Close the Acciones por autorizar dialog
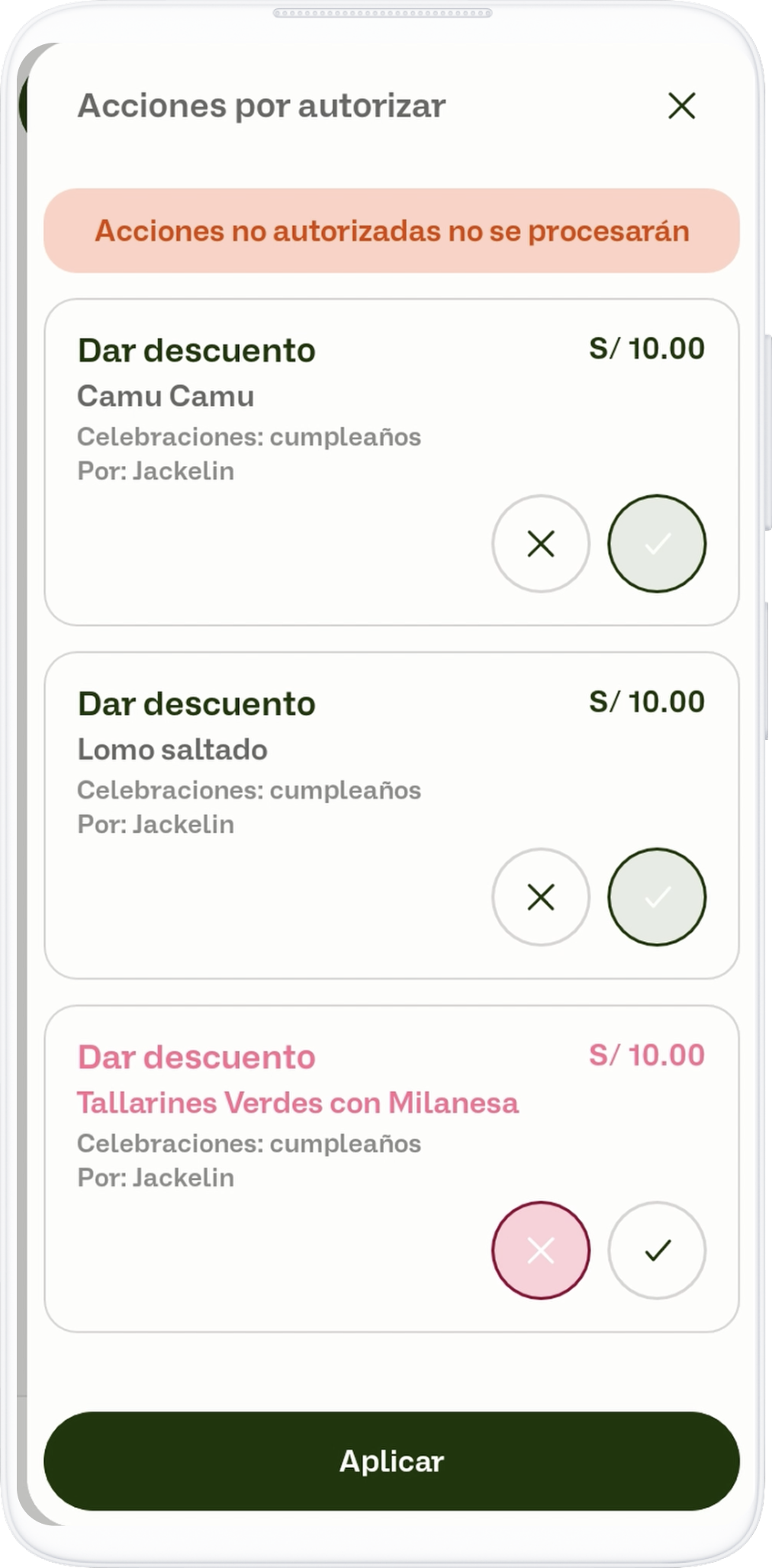The height and width of the screenshot is (1568, 772). point(681,106)
